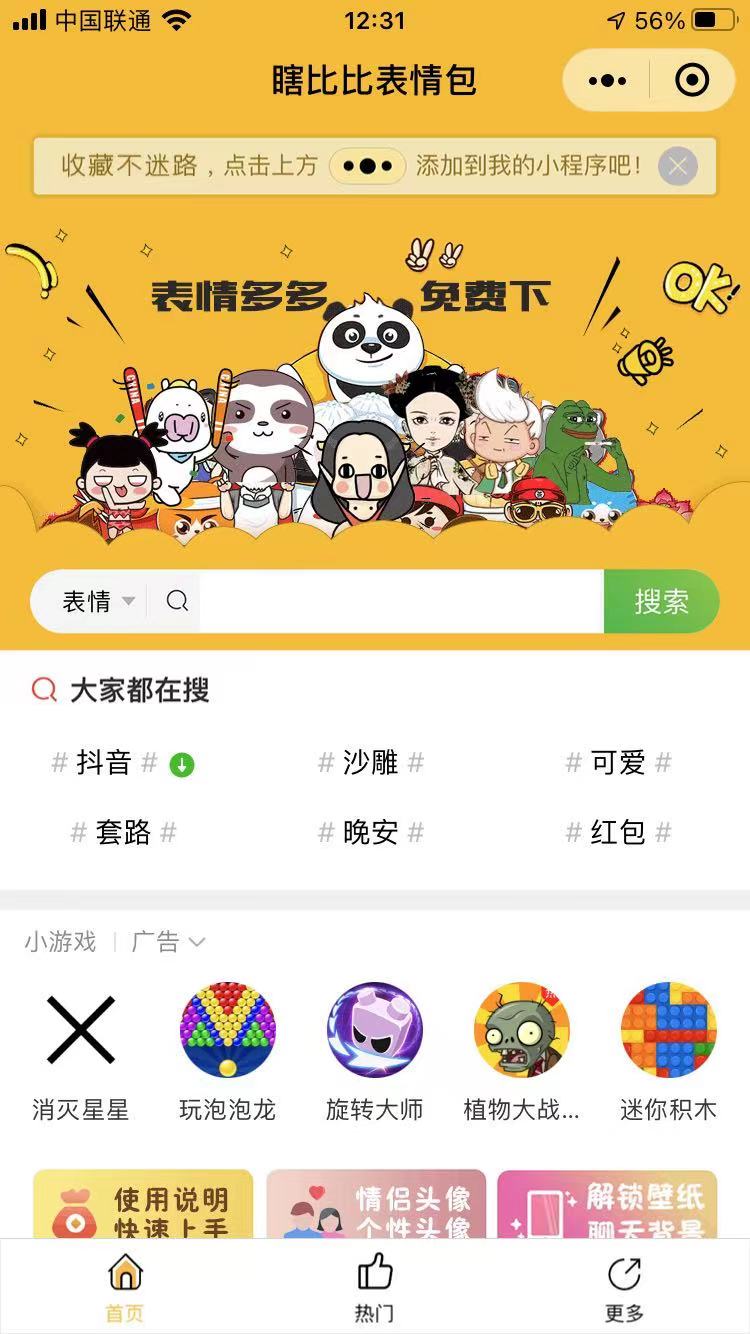Tap the magnifier icon in the search bar
The width and height of the screenshot is (750, 1334).
point(177,600)
